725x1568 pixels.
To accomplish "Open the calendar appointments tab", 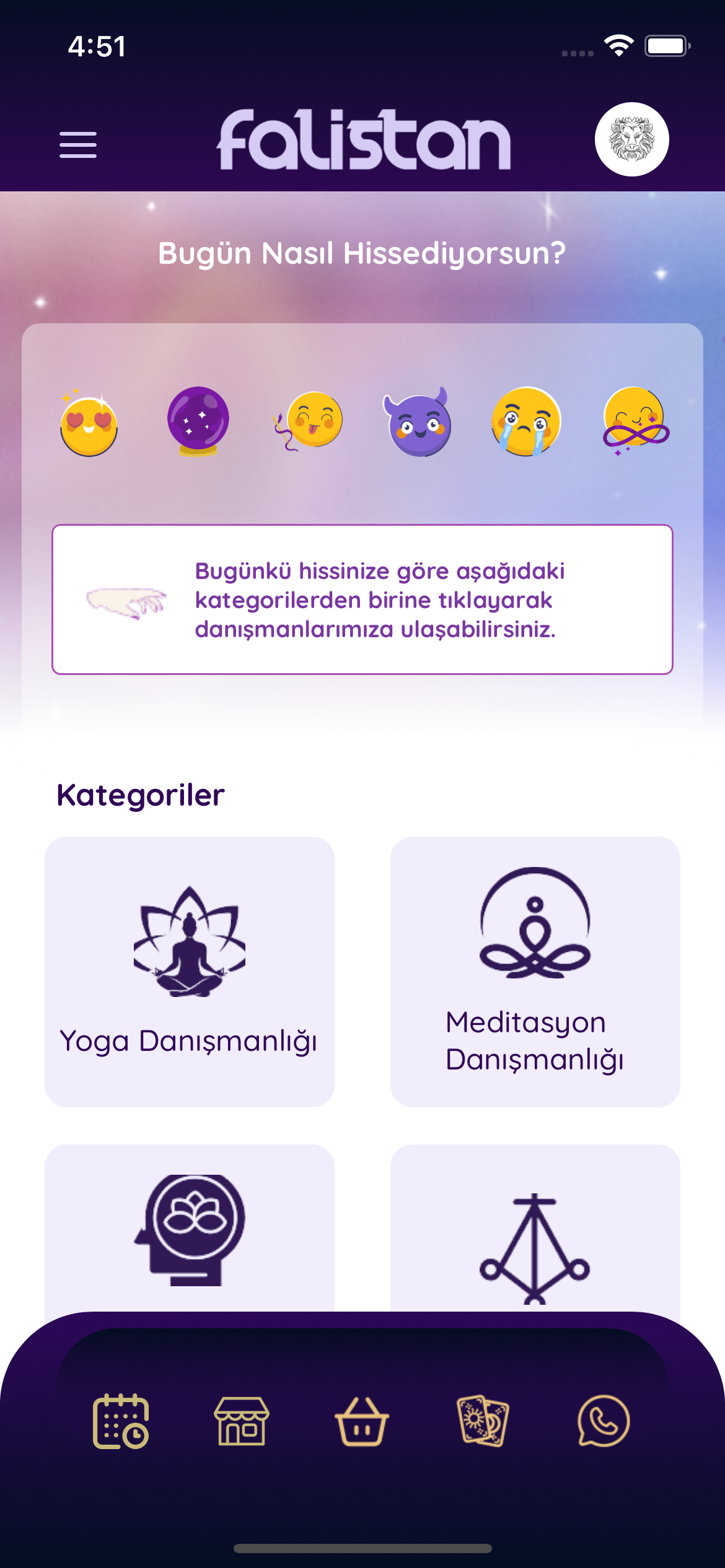I will click(121, 1421).
